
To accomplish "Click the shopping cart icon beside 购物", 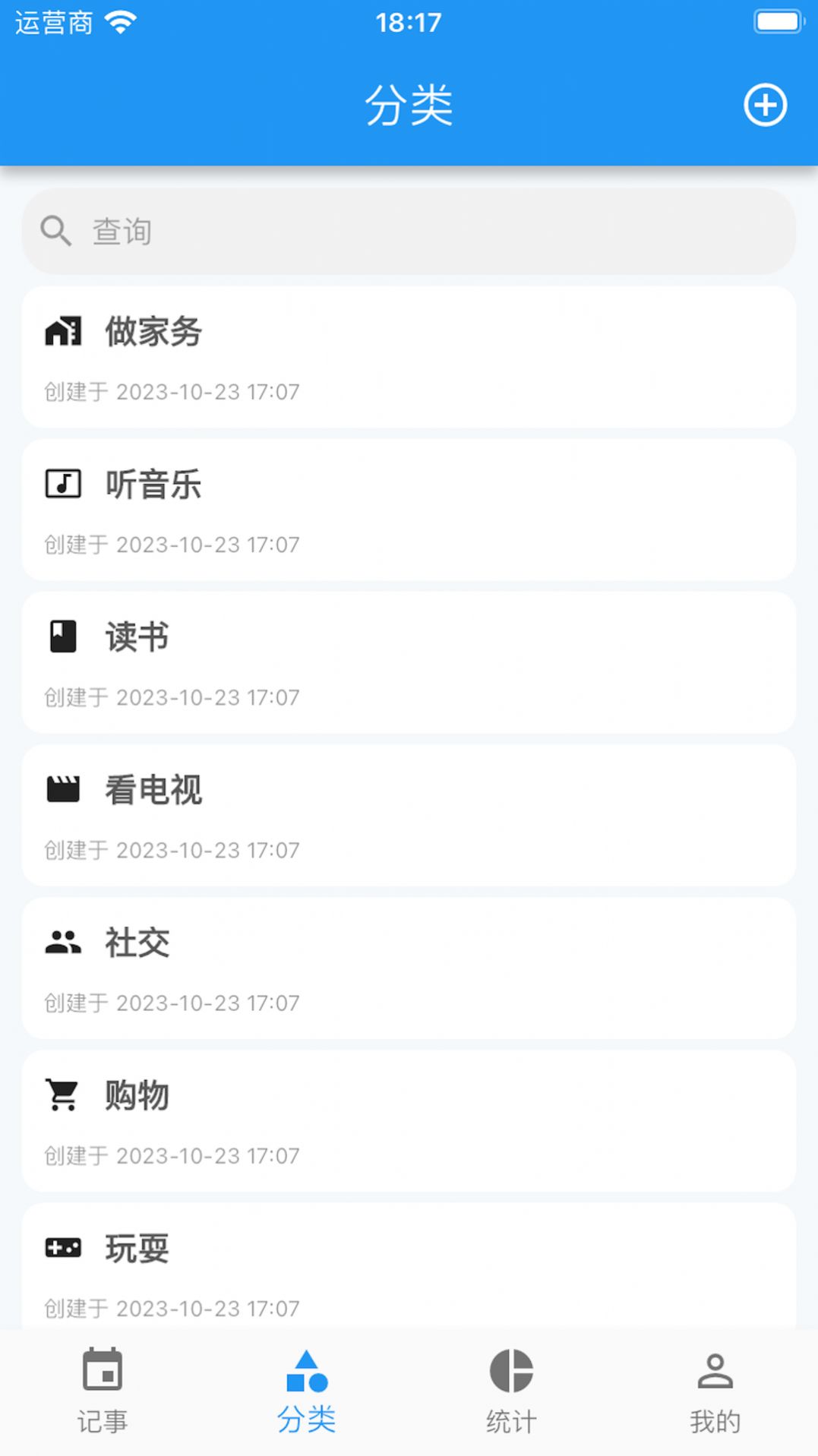I will [x=65, y=1095].
